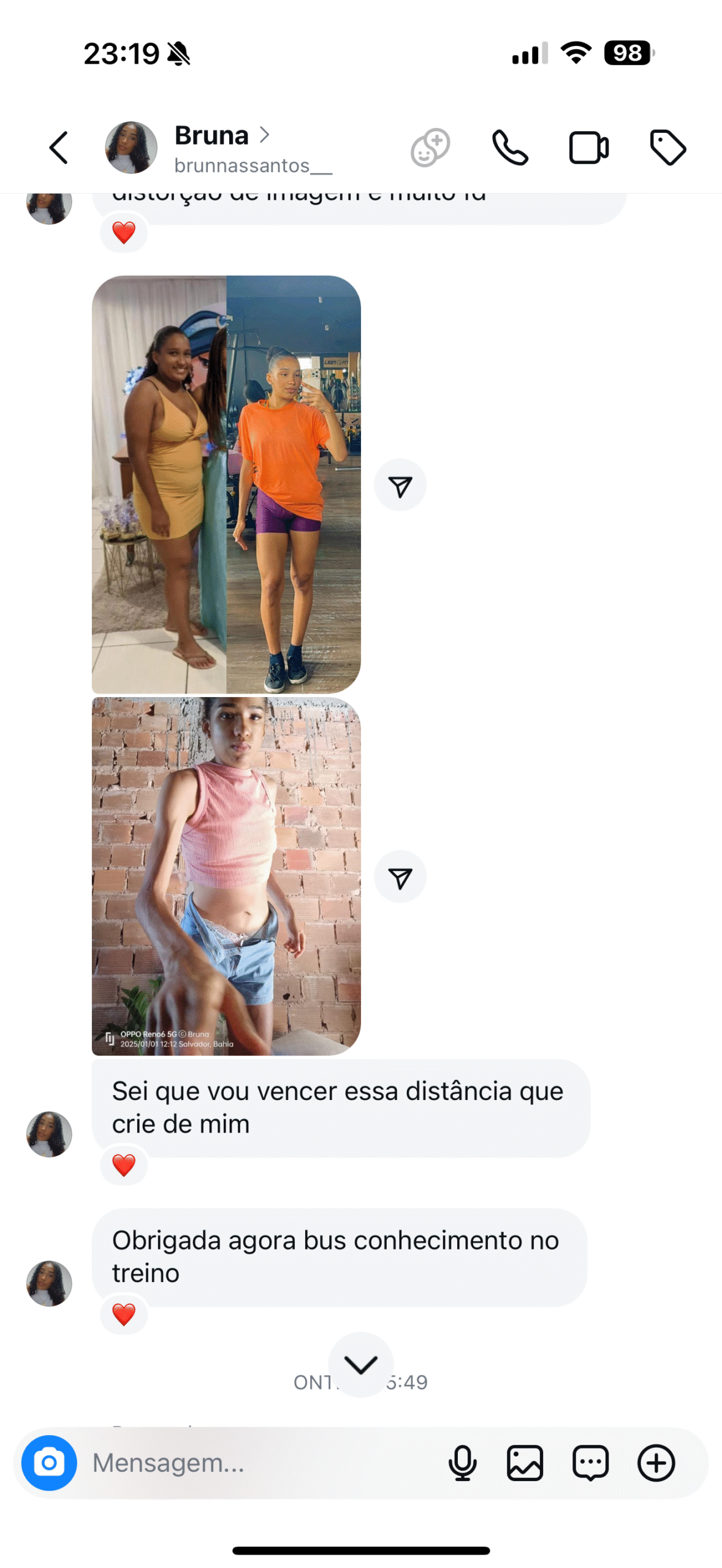Open more options plus button
Image resolution: width=722 pixels, height=1568 pixels.
click(656, 1463)
